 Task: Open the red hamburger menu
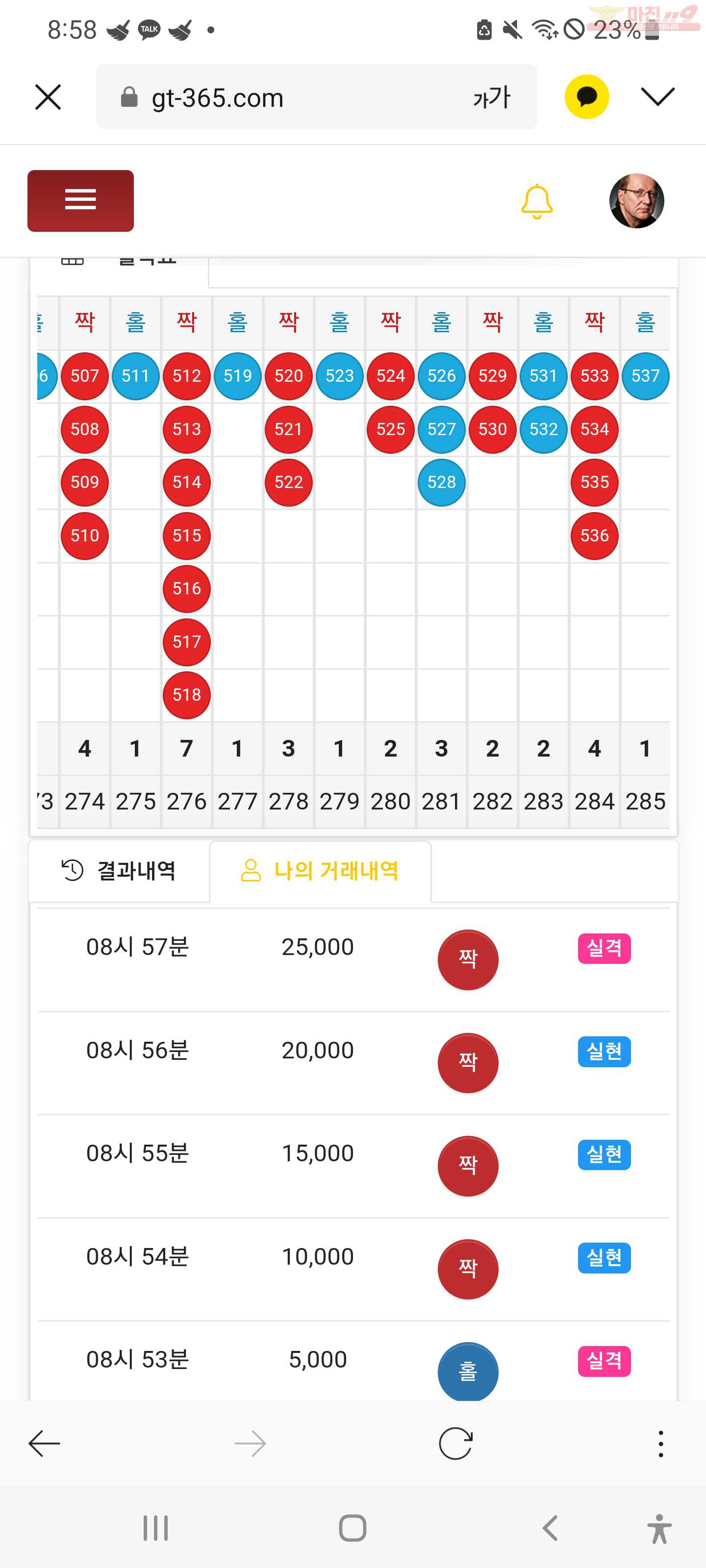coord(80,200)
